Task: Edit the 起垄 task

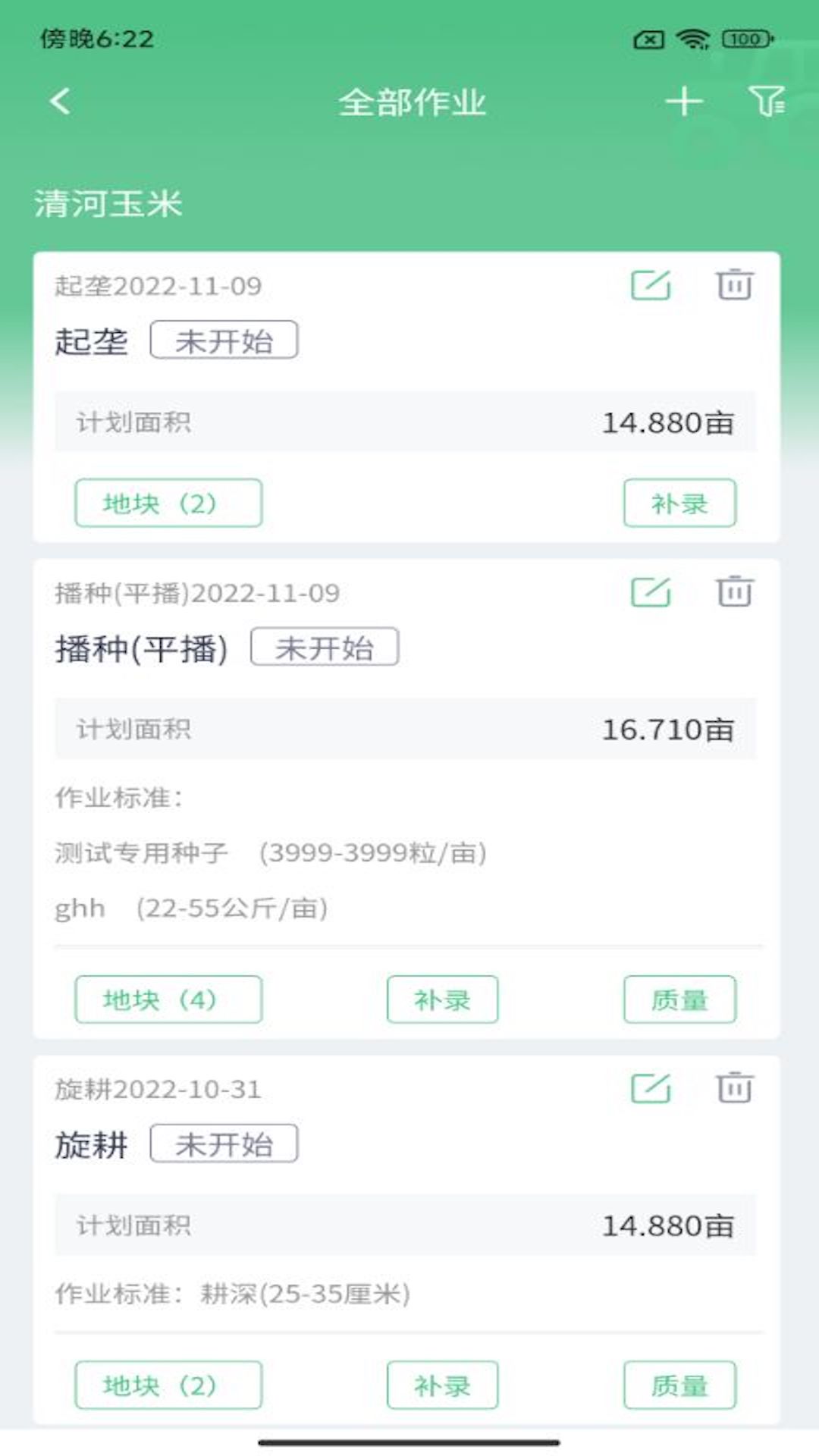Action: pos(651,285)
